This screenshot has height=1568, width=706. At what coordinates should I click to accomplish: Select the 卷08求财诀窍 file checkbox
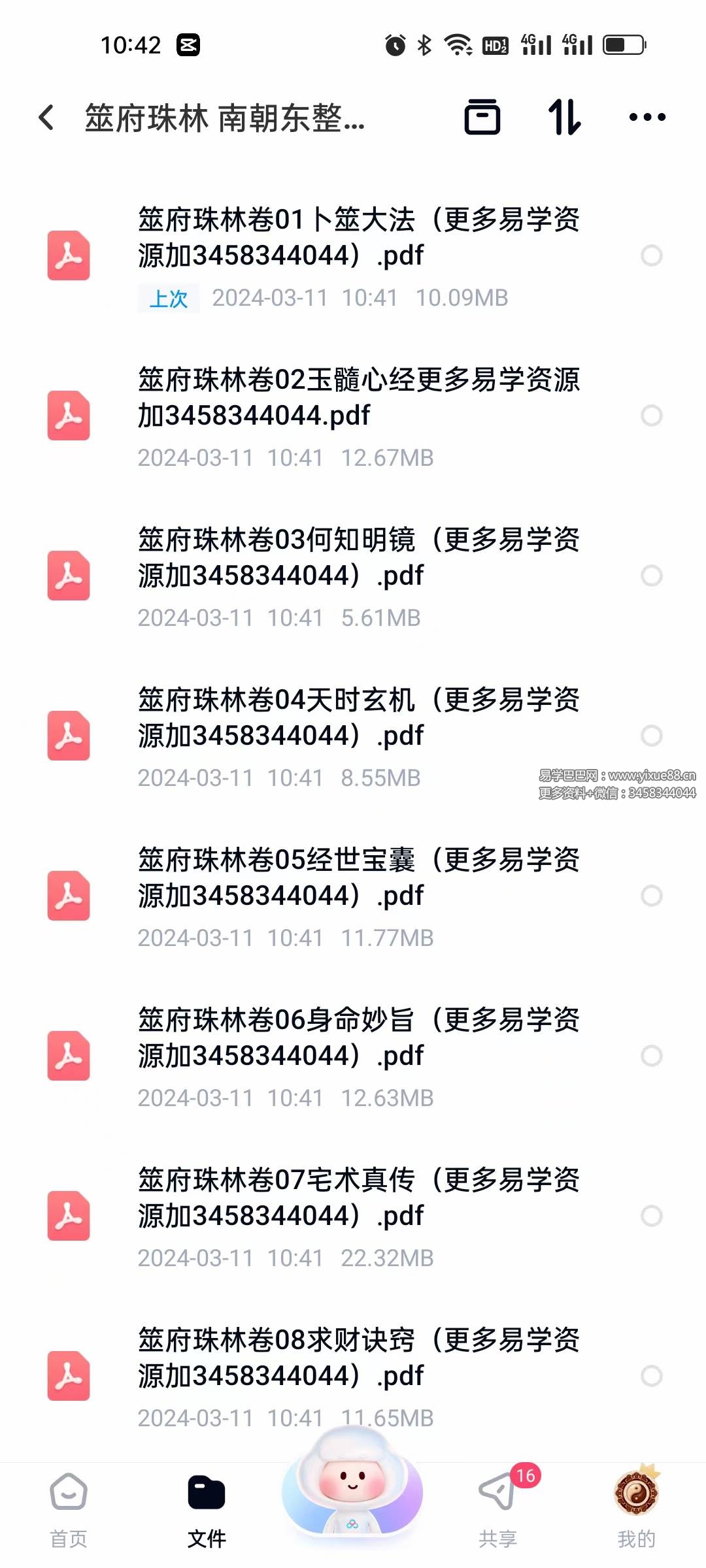click(651, 1376)
